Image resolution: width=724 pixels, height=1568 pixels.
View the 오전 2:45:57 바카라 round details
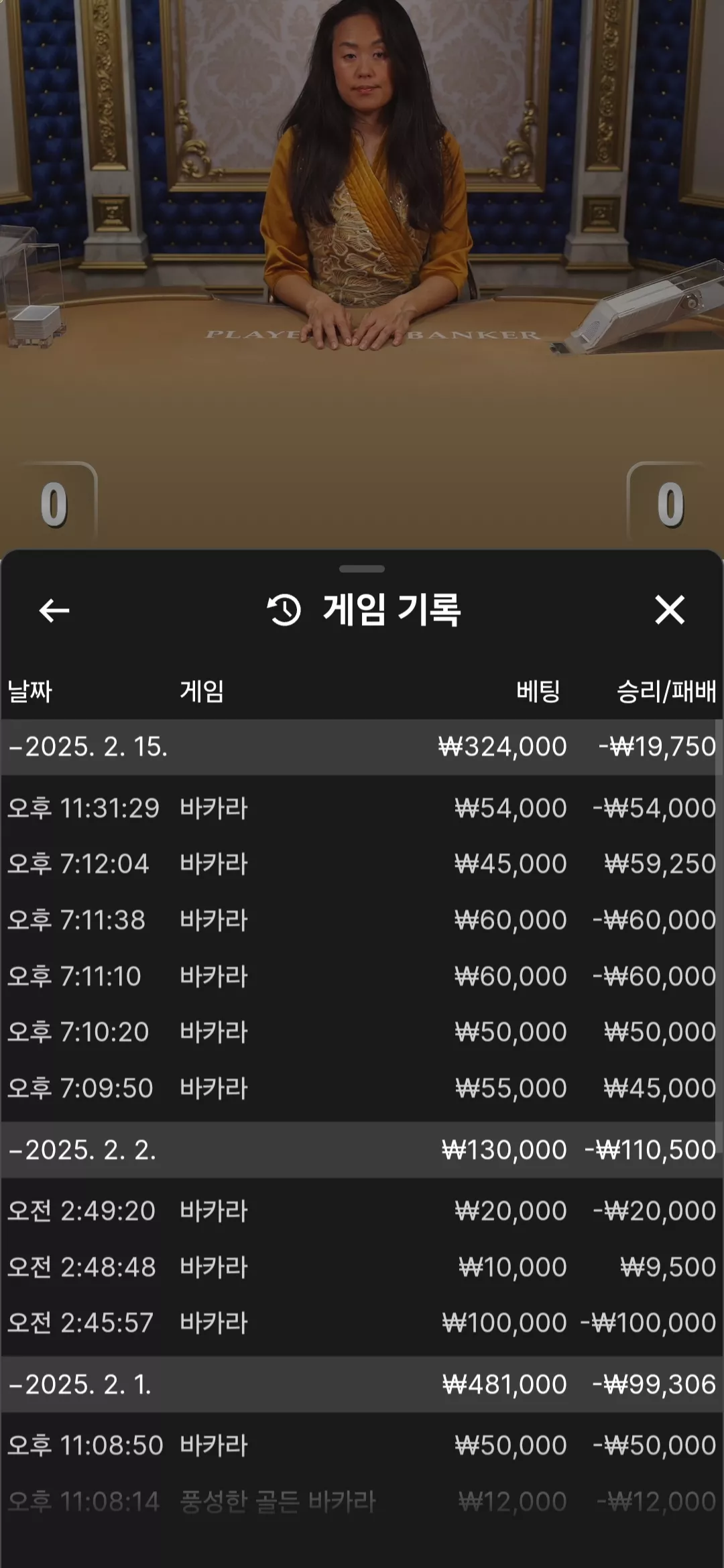tap(362, 1323)
